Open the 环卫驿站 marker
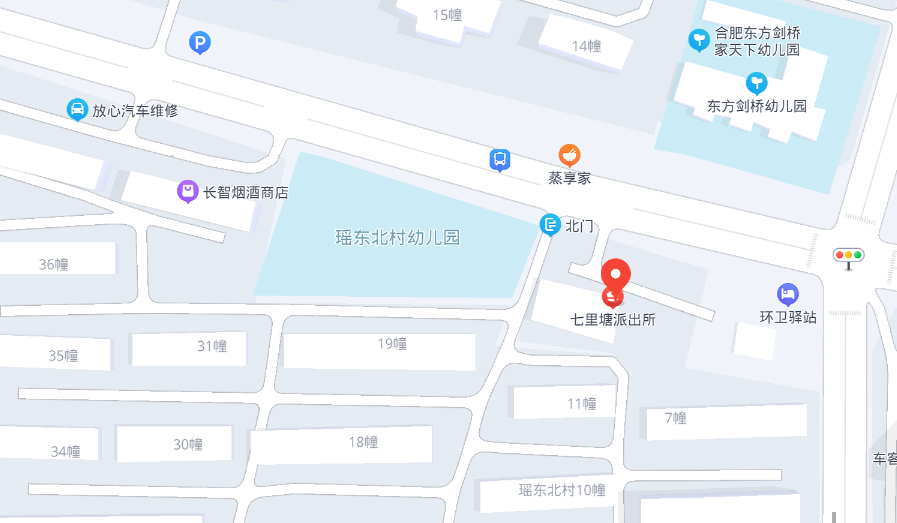Screen dimensions: 897x523 788,294
